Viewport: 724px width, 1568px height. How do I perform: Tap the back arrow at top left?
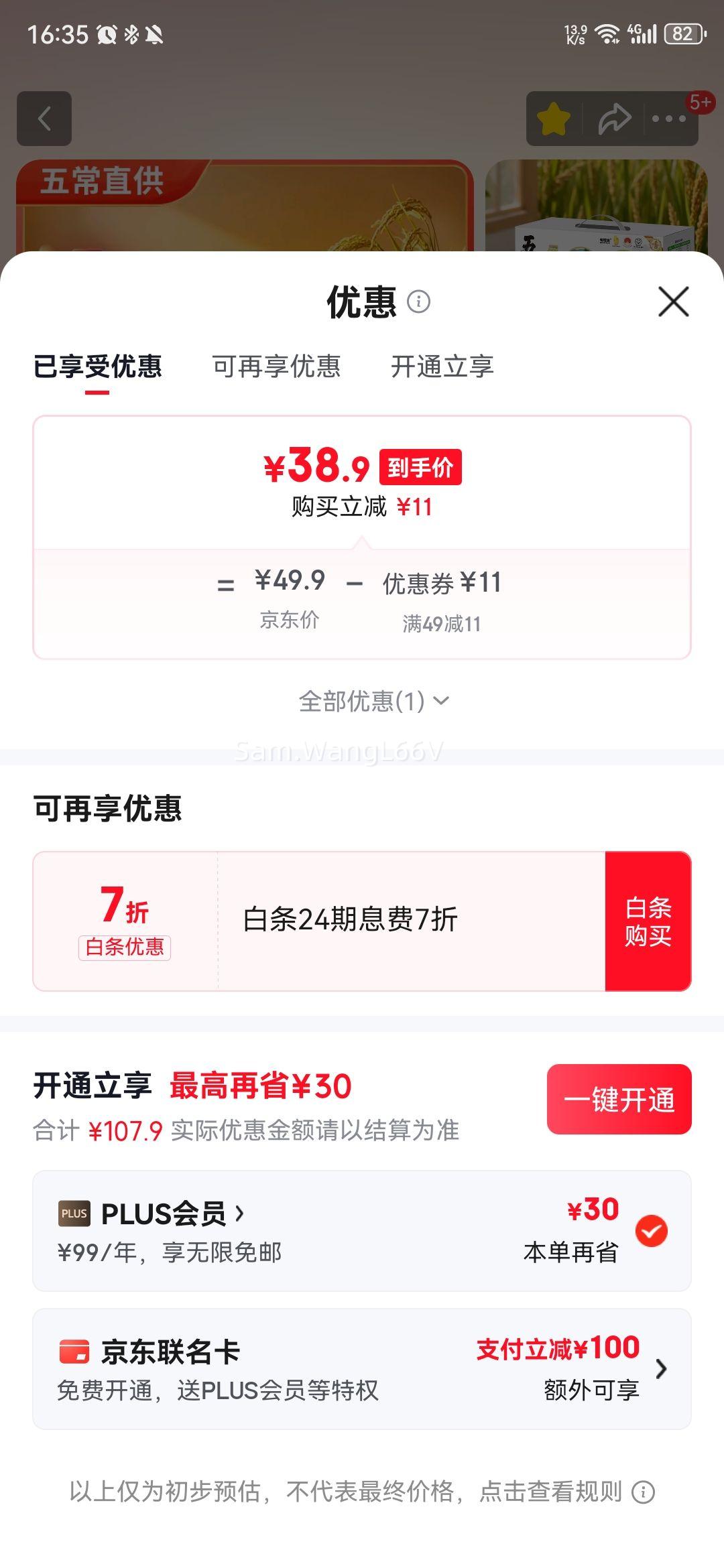44,118
